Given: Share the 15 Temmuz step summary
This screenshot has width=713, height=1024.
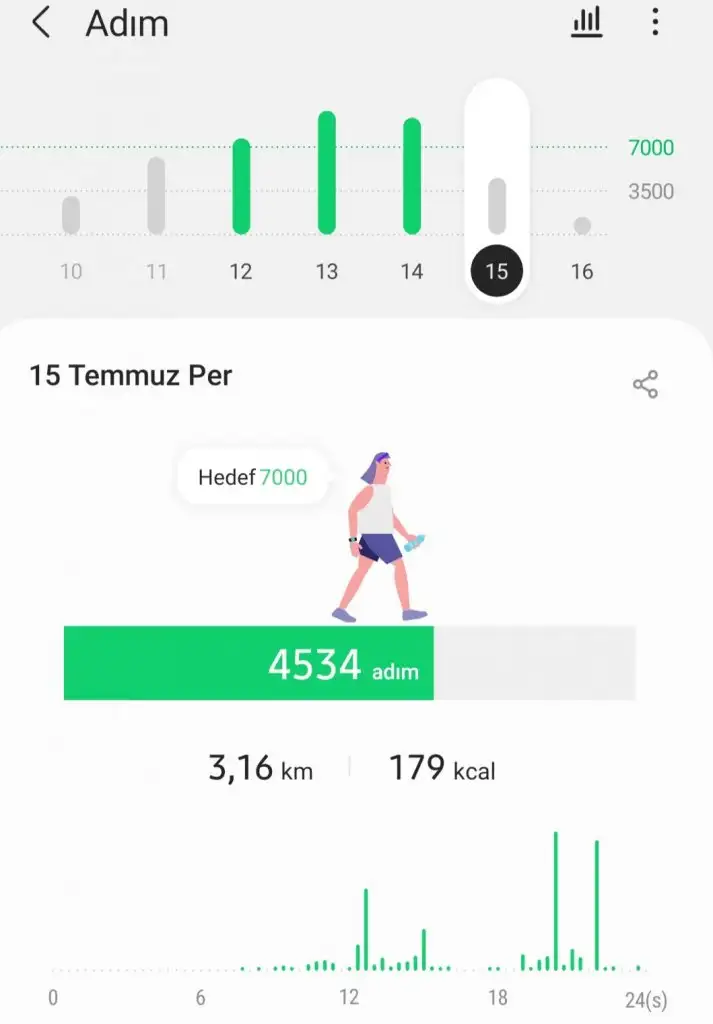Looking at the screenshot, I should point(646,385).
